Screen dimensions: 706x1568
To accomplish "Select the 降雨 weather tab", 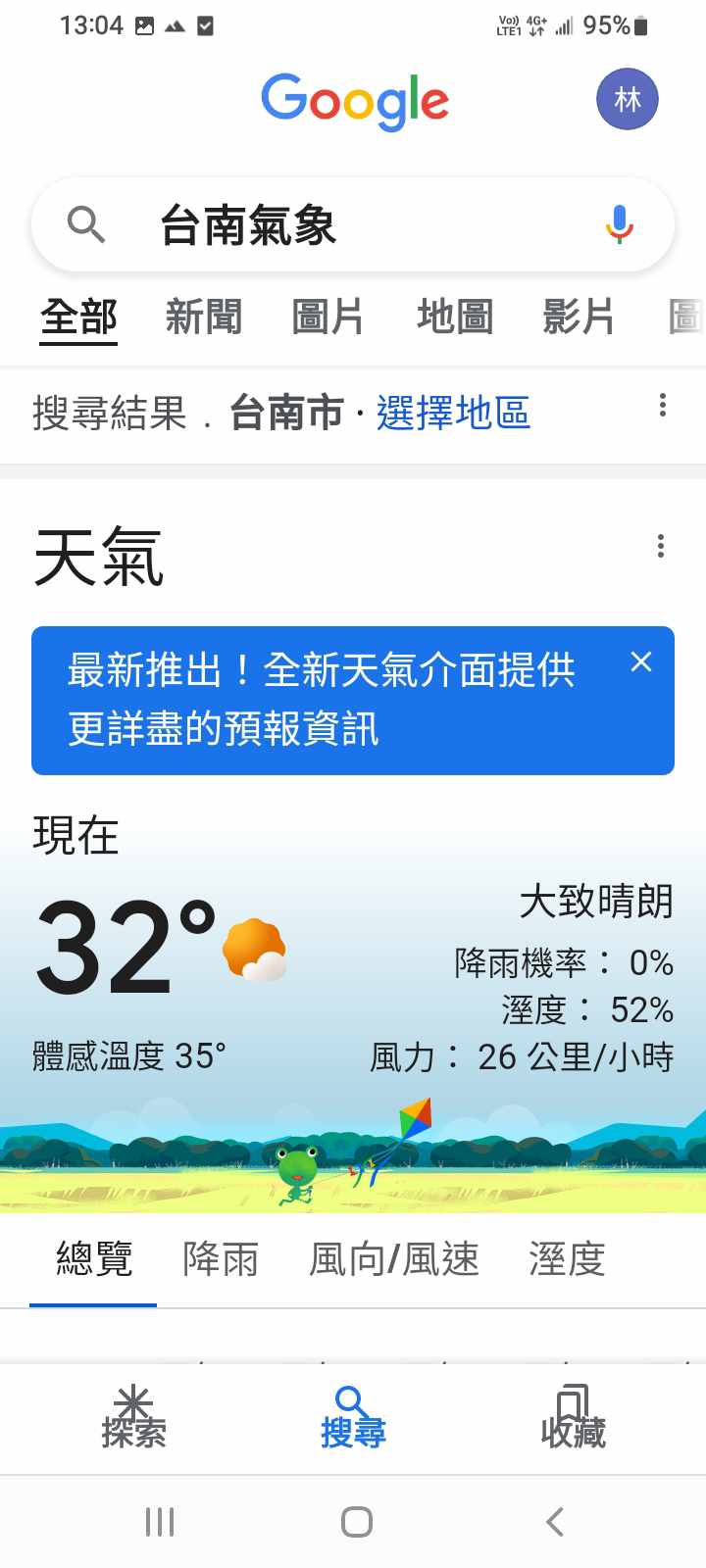I will [x=221, y=1259].
